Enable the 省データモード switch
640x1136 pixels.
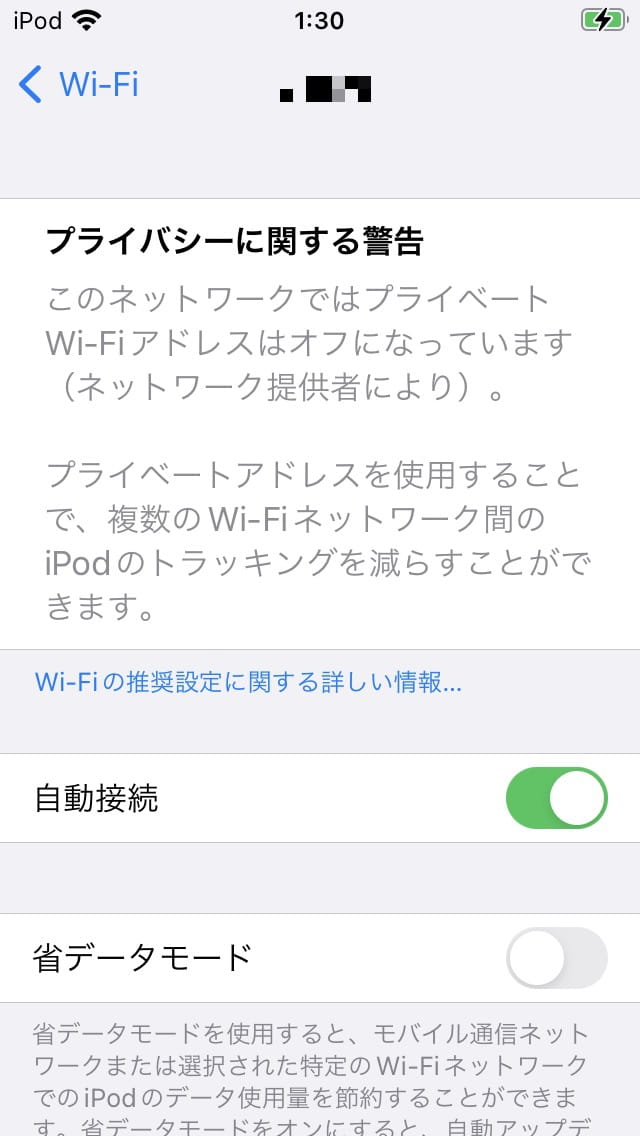557,958
